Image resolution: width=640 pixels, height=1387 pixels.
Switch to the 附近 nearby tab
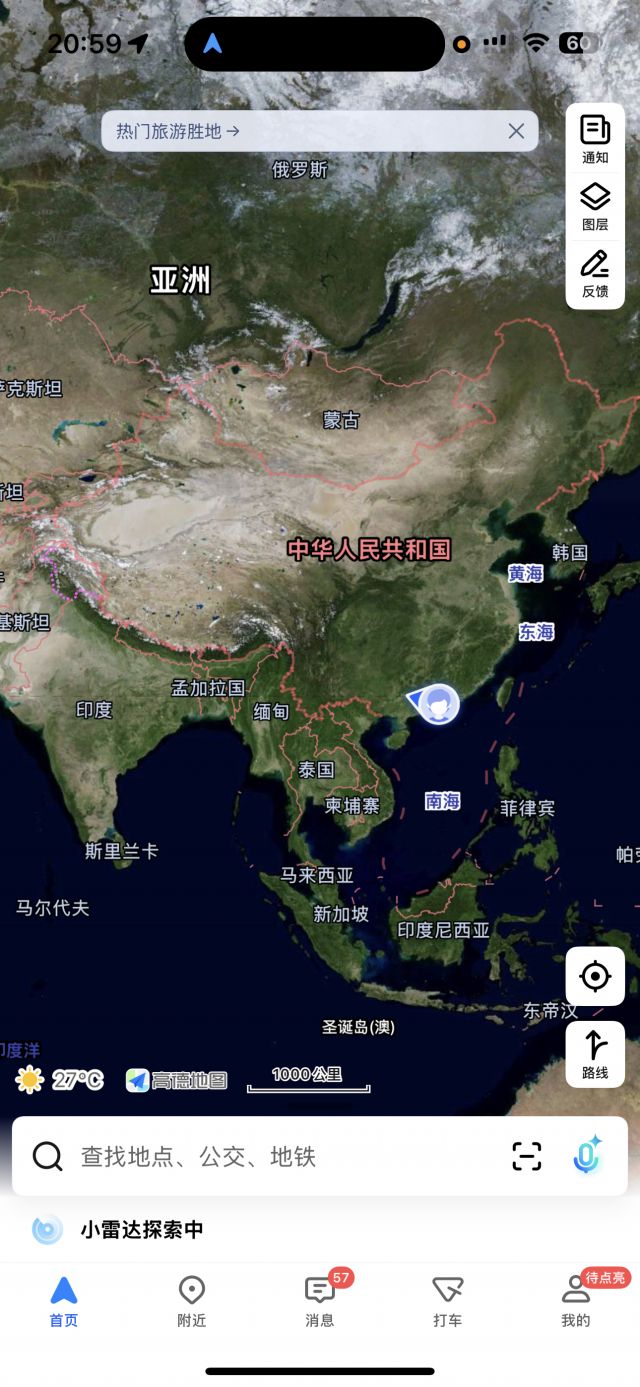[191, 1301]
